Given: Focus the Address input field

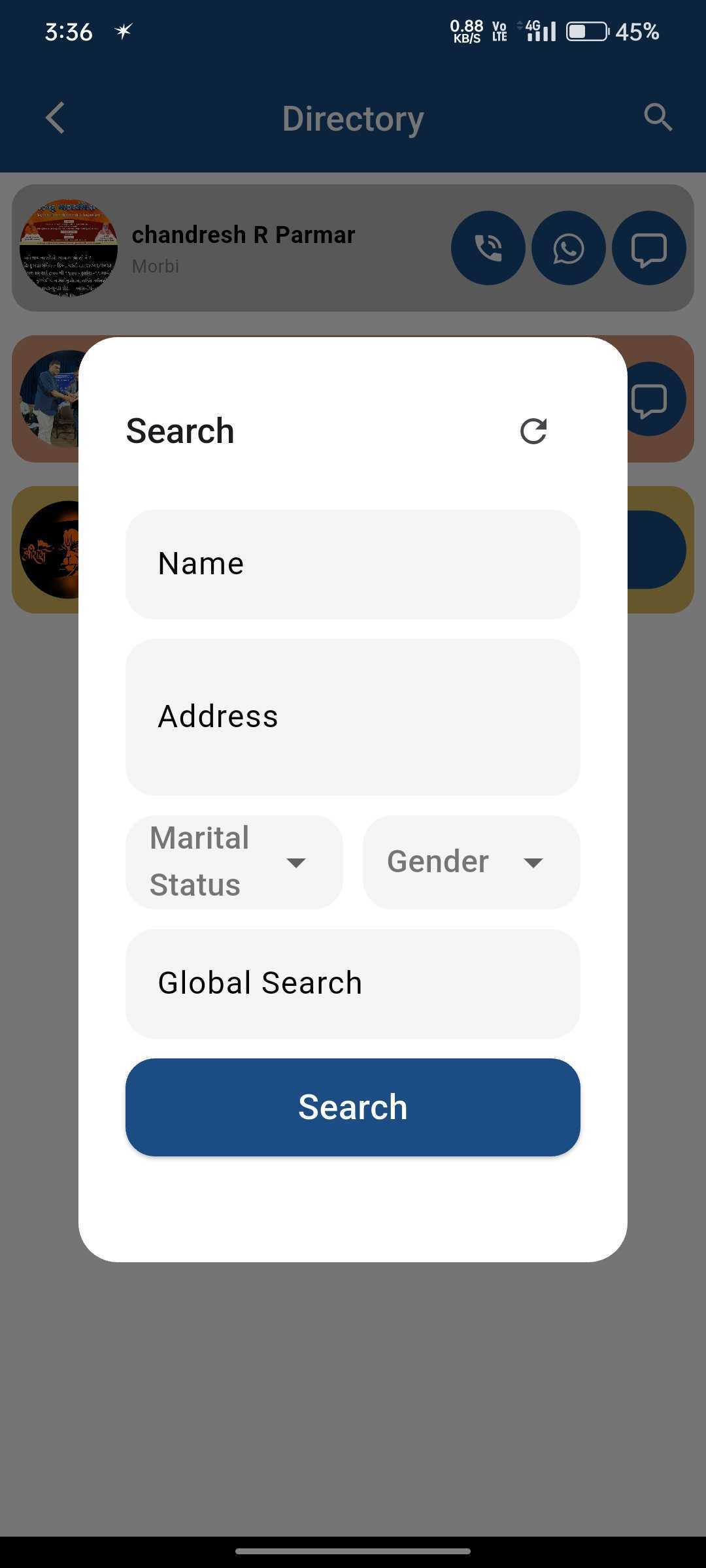Looking at the screenshot, I should [353, 716].
